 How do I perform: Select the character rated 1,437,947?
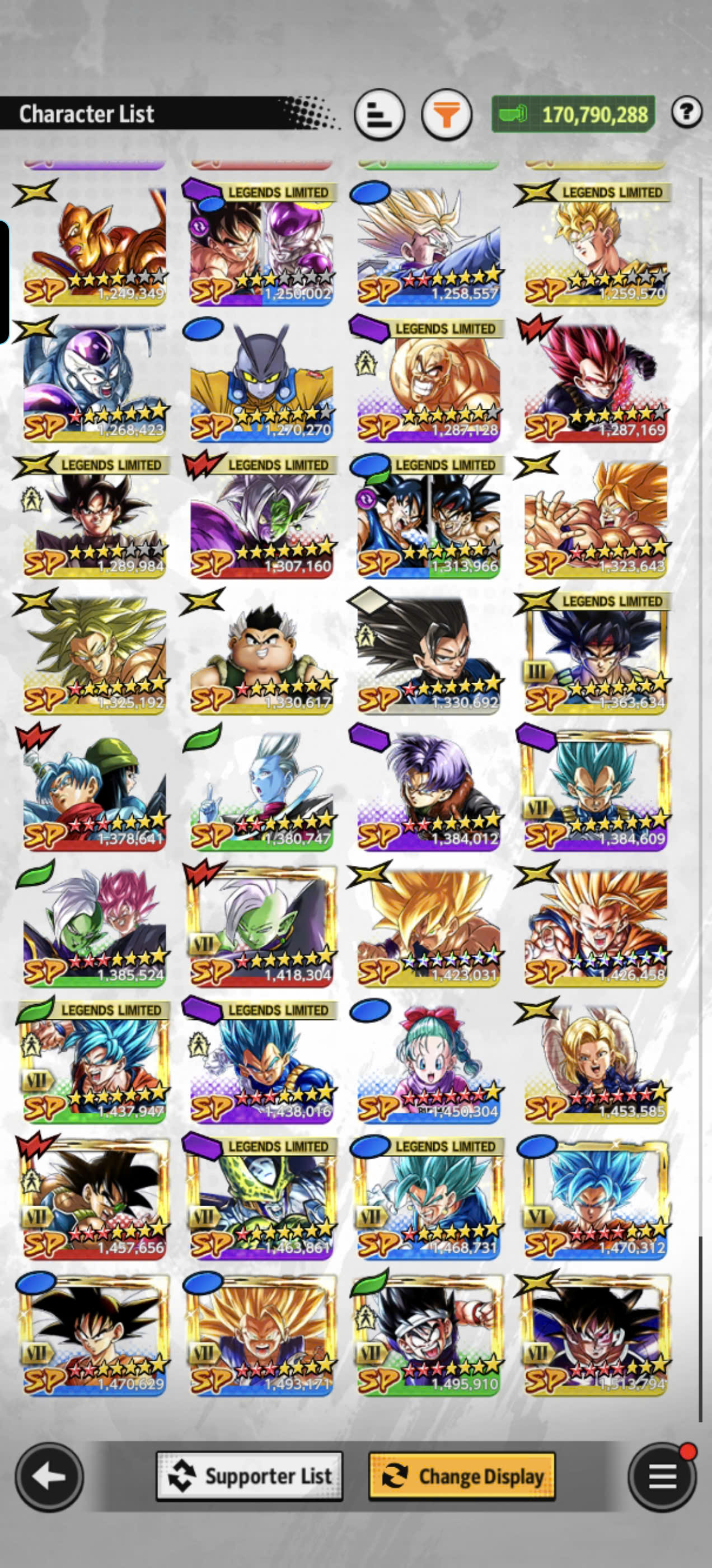(95, 1063)
